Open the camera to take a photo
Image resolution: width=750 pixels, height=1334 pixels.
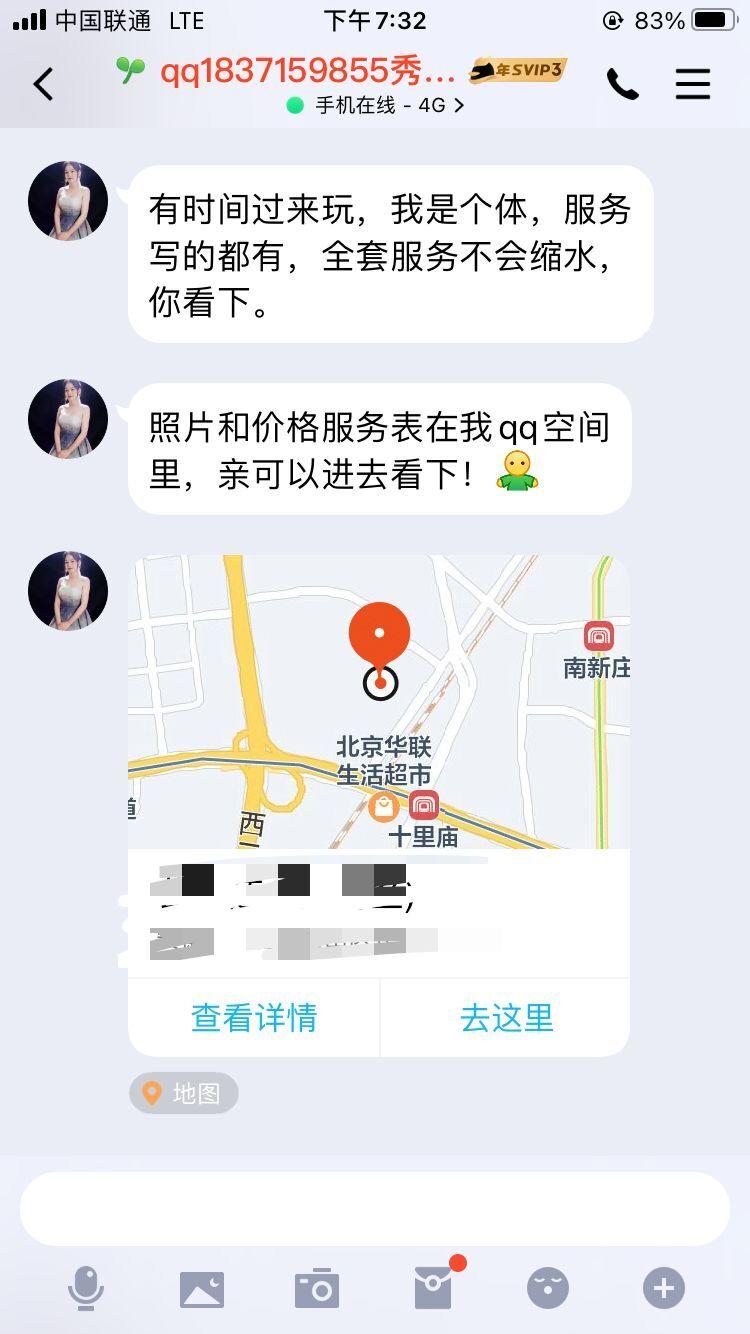[x=317, y=1288]
